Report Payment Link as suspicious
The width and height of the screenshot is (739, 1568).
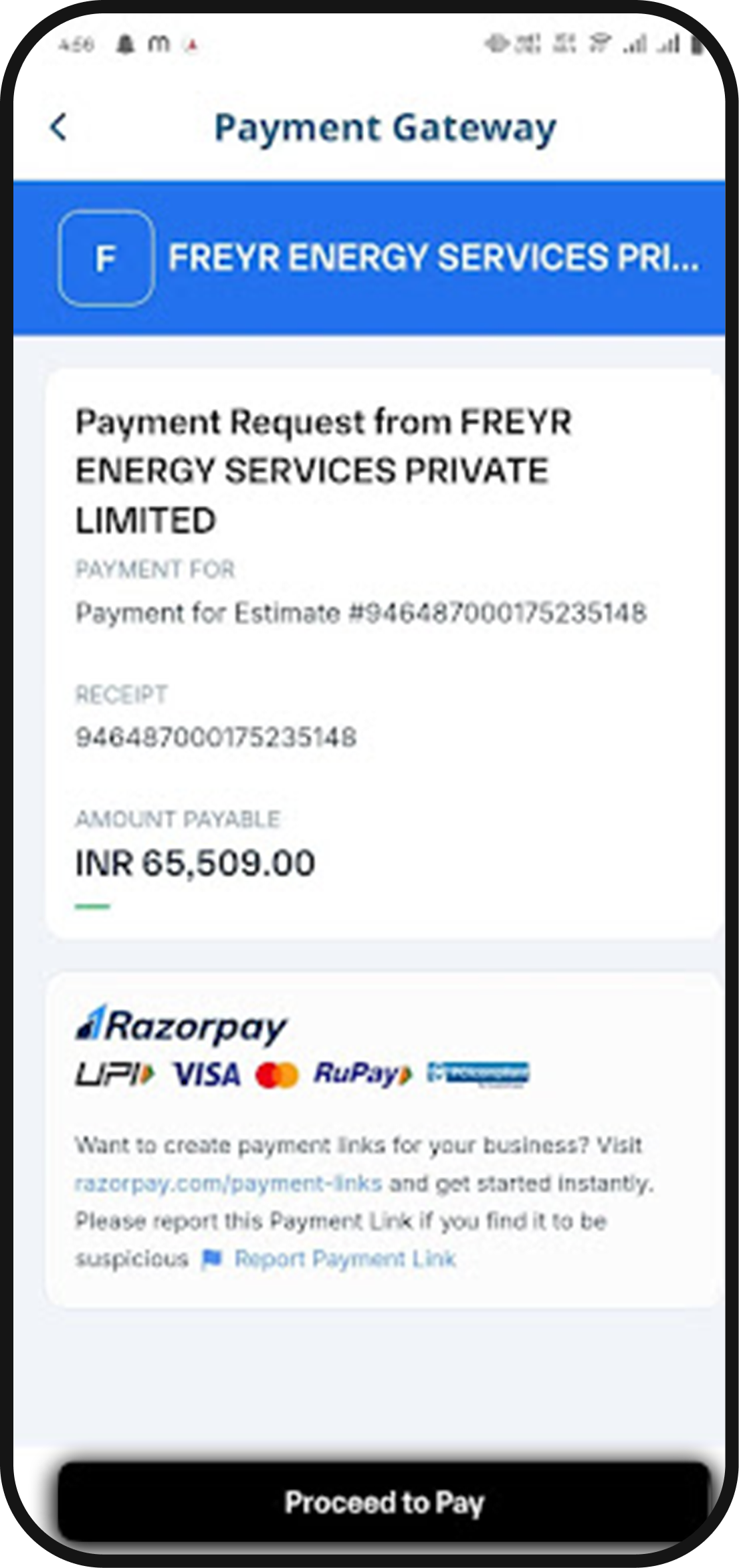click(344, 1259)
